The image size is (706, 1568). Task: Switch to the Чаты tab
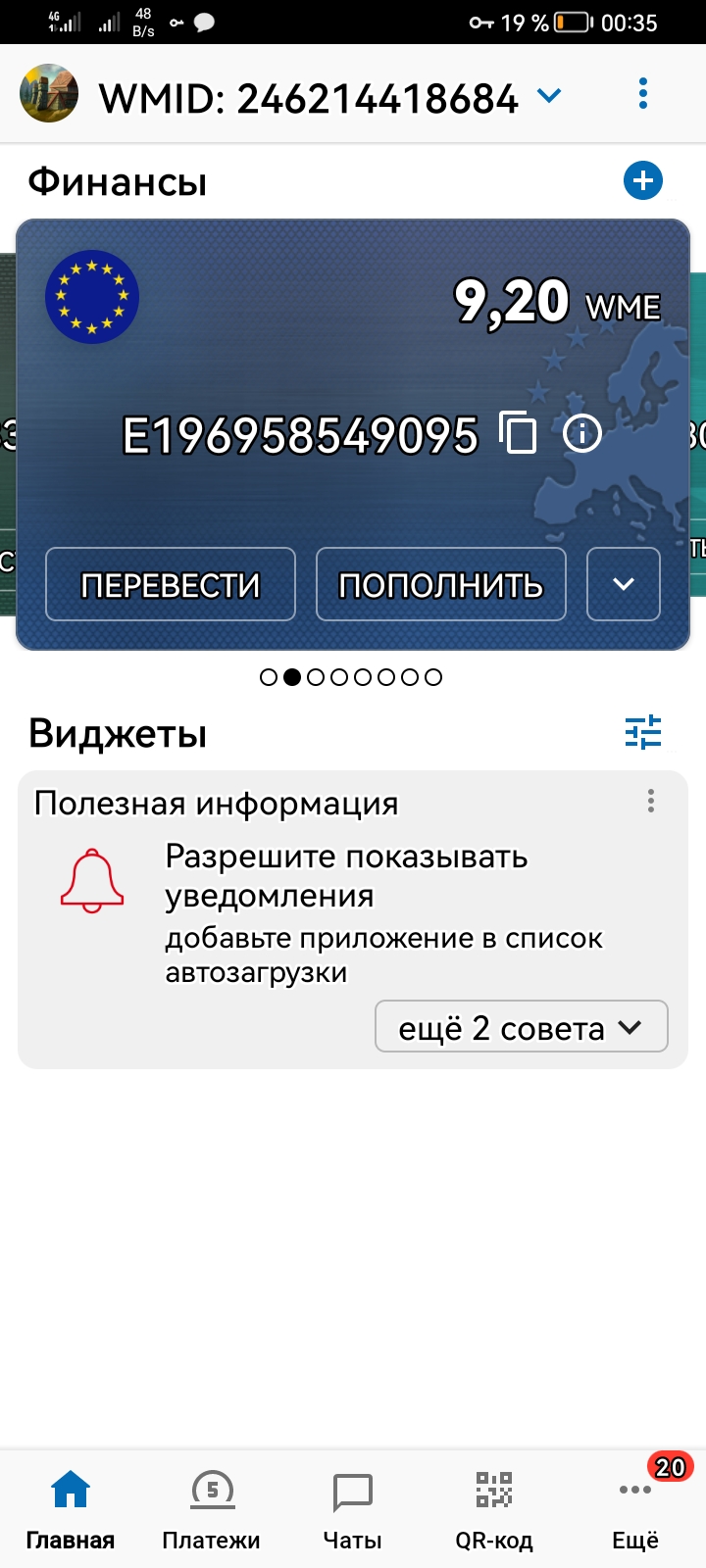(353, 1509)
